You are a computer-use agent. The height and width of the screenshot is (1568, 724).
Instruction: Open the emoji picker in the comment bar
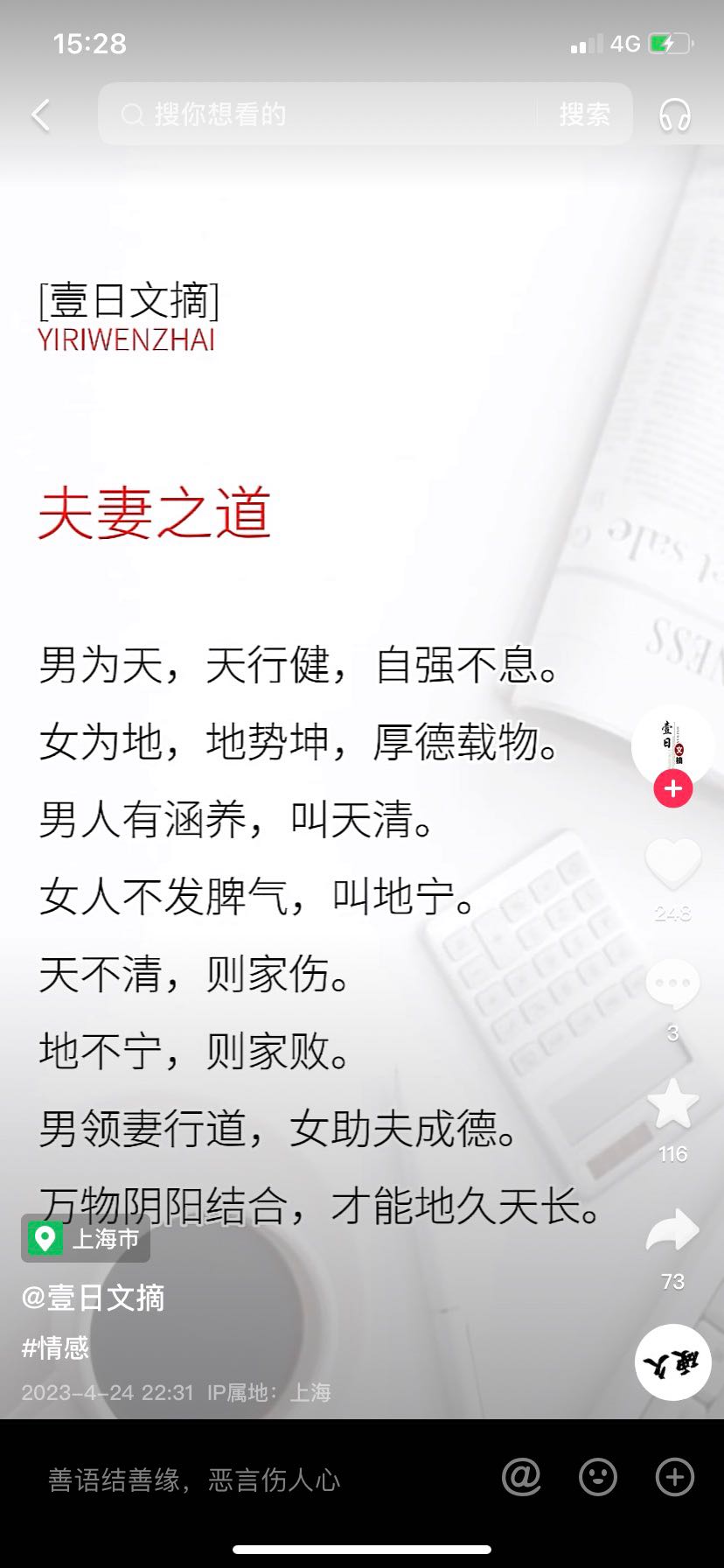[x=598, y=1478]
